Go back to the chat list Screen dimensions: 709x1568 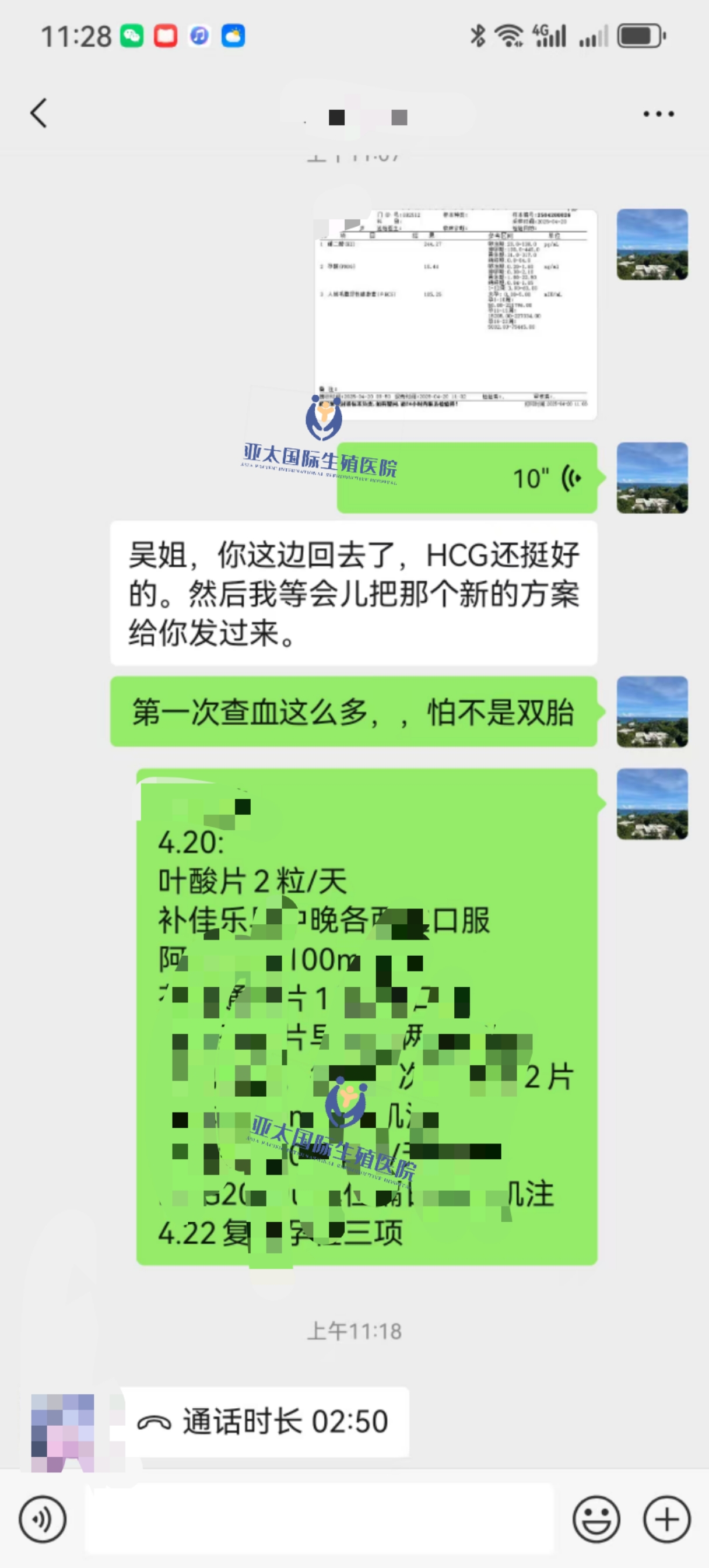[x=39, y=113]
